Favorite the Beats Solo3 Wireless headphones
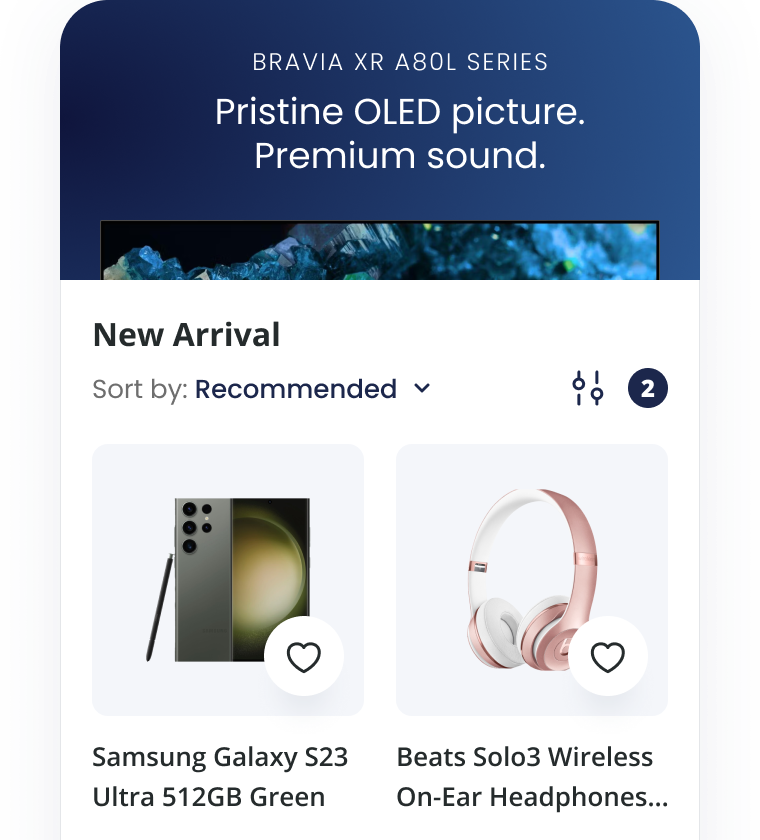The height and width of the screenshot is (840, 760). click(x=608, y=657)
